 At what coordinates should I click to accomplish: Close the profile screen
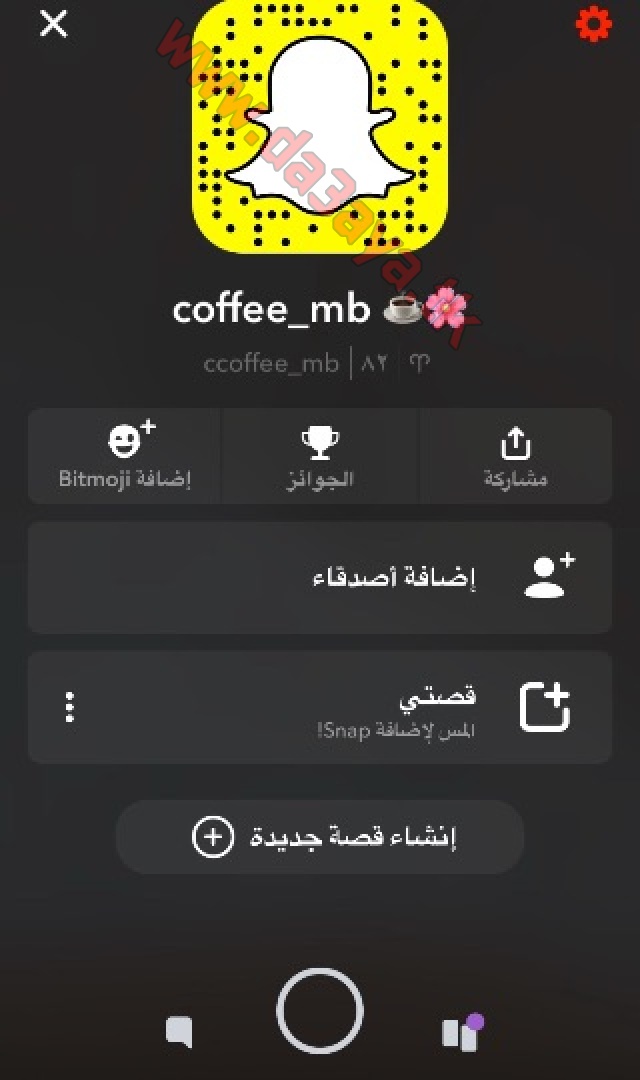click(53, 24)
